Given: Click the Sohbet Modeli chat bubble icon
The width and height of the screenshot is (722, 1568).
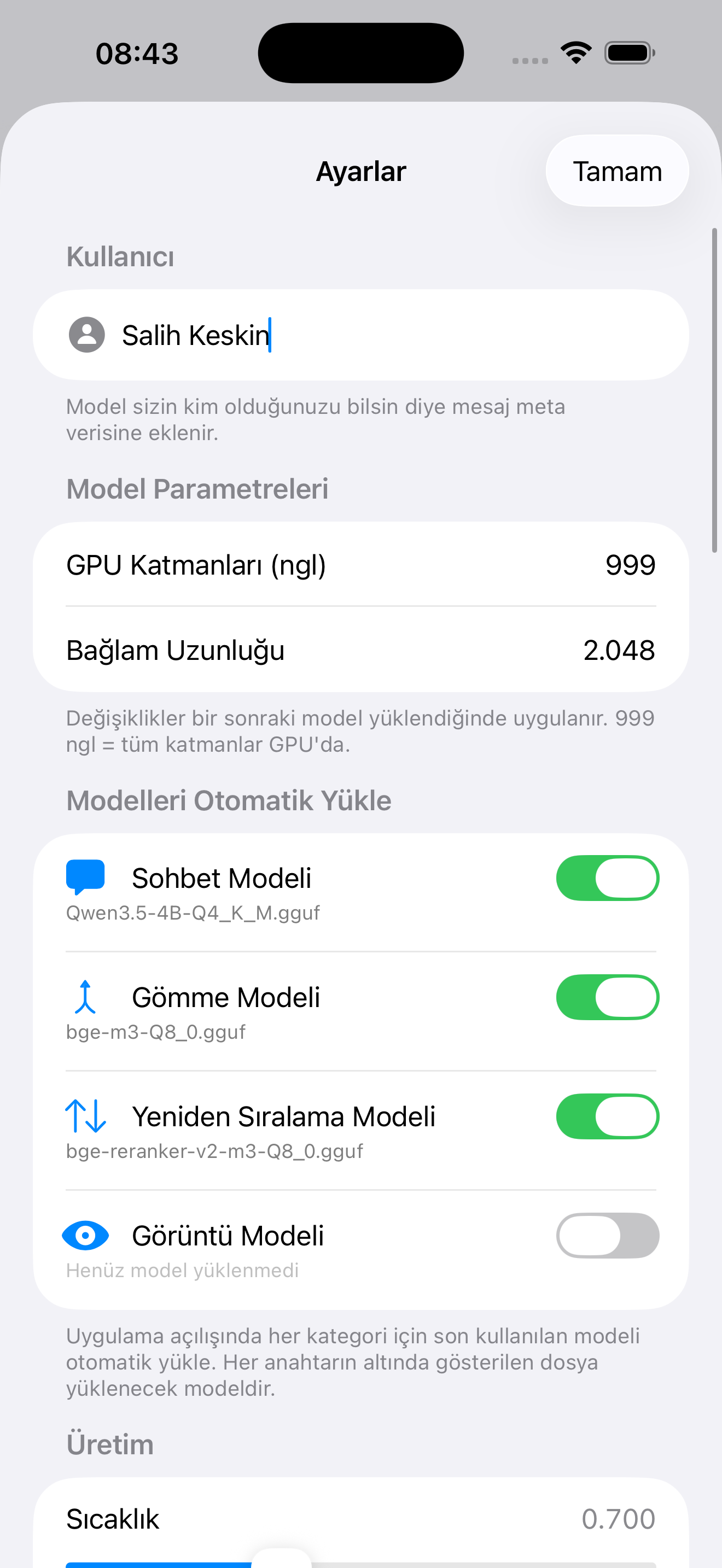Looking at the screenshot, I should pos(86,876).
